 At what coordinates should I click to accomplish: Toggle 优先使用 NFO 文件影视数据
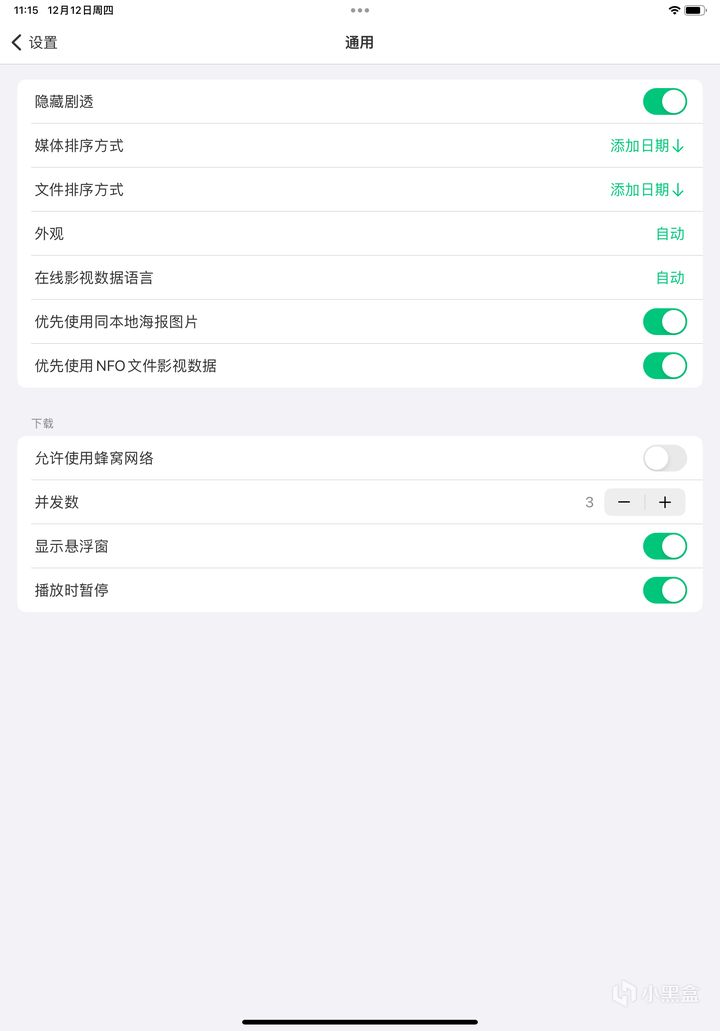pos(664,366)
